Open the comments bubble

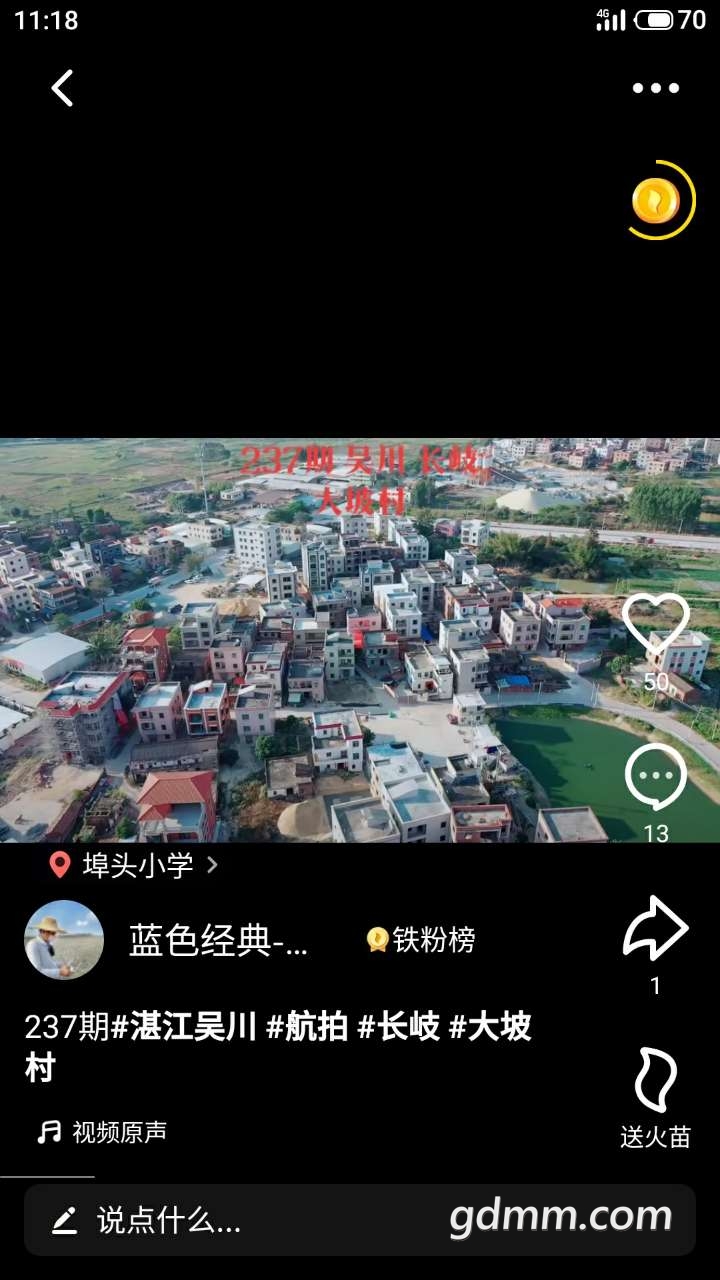[656, 778]
